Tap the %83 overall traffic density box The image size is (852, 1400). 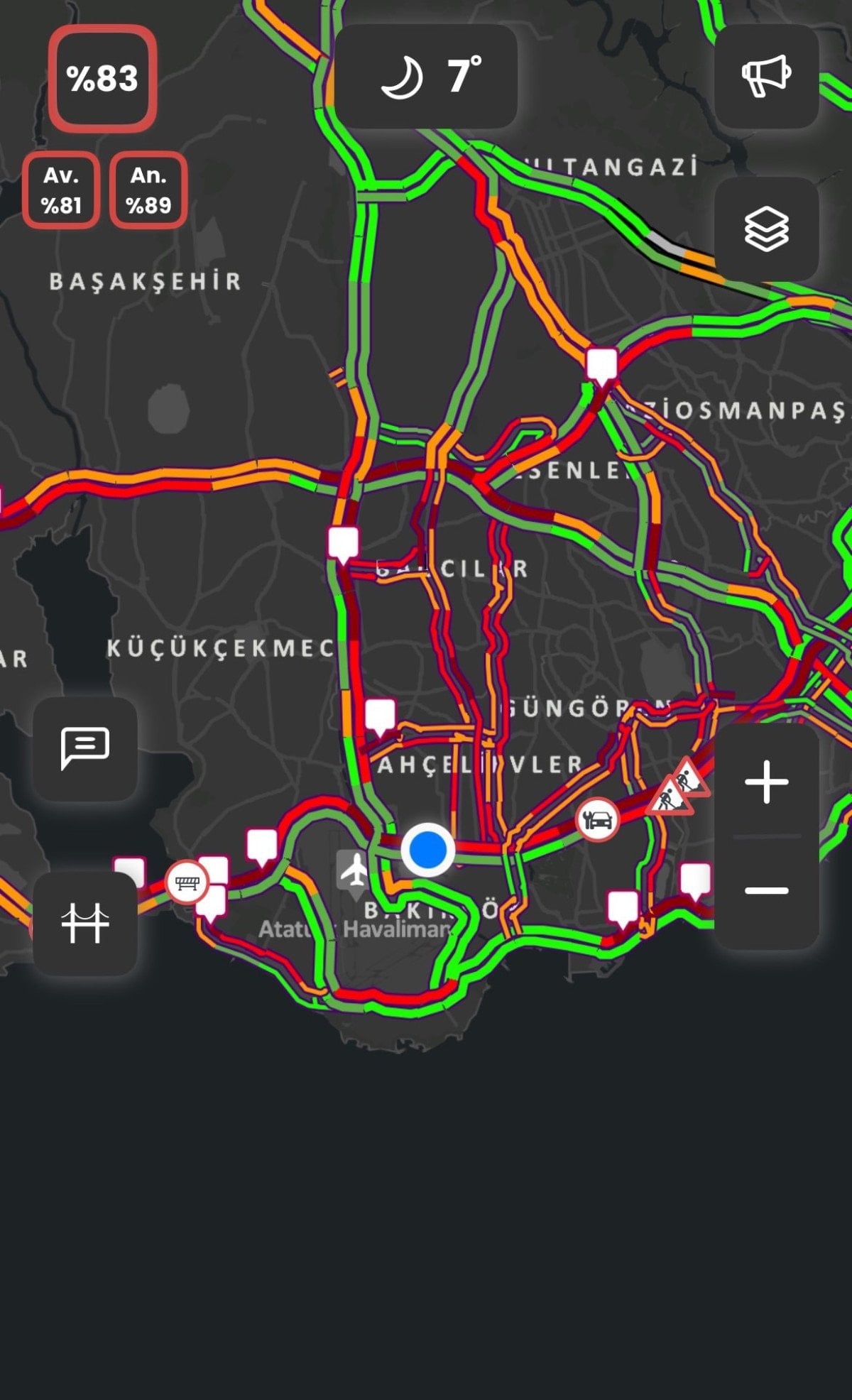click(x=102, y=78)
